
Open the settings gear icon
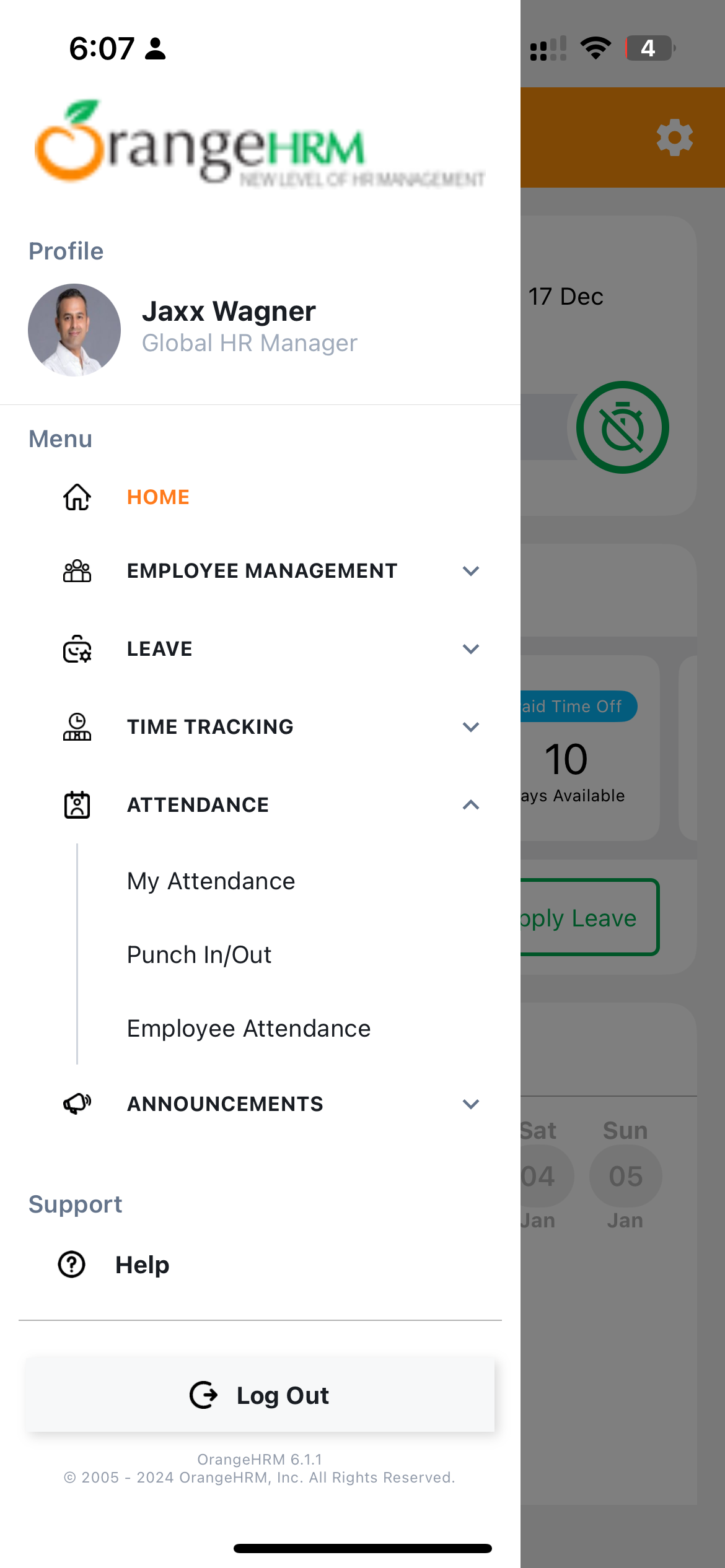tap(675, 137)
